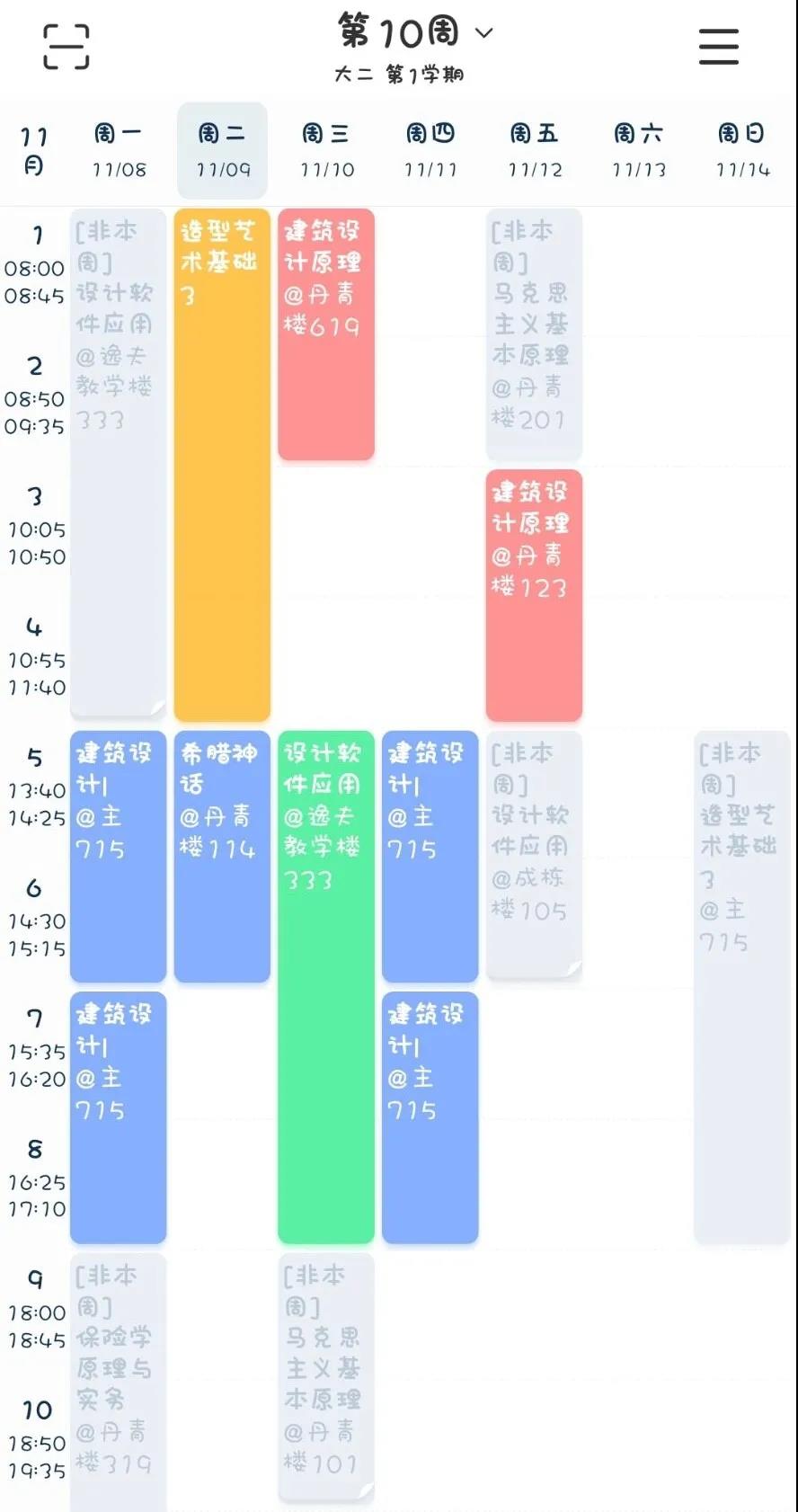Open the hamburger menu
The width and height of the screenshot is (798, 1512).
719,47
